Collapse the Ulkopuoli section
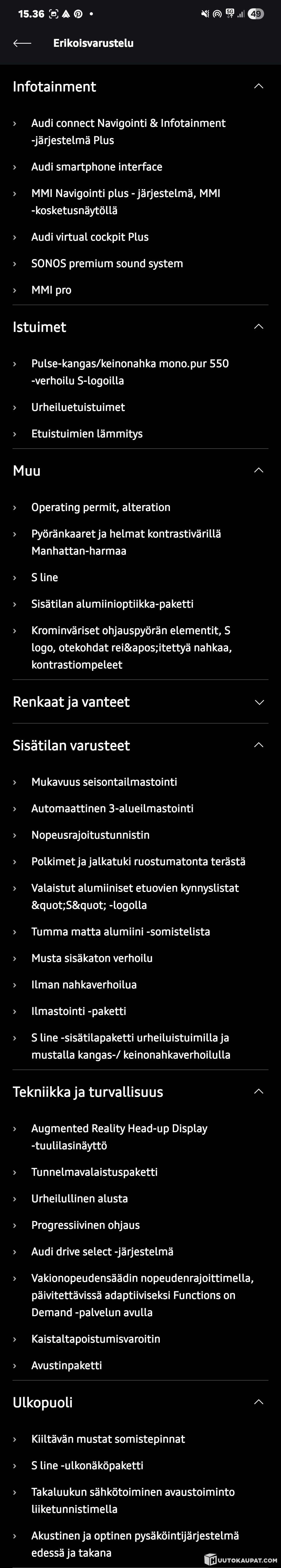 258,1402
